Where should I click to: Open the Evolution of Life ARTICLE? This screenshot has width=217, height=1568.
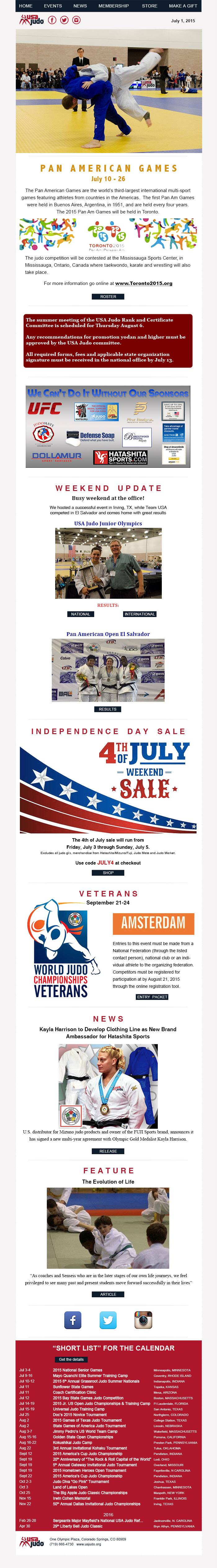click(x=108, y=1294)
